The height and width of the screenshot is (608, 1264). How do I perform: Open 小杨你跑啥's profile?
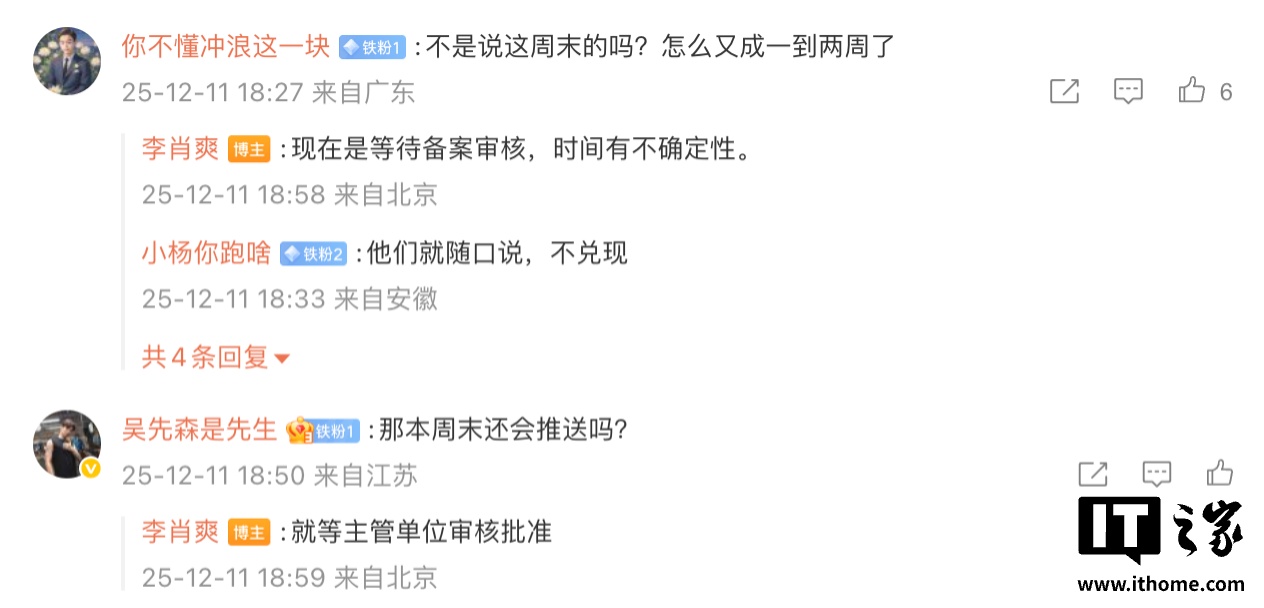coord(206,252)
